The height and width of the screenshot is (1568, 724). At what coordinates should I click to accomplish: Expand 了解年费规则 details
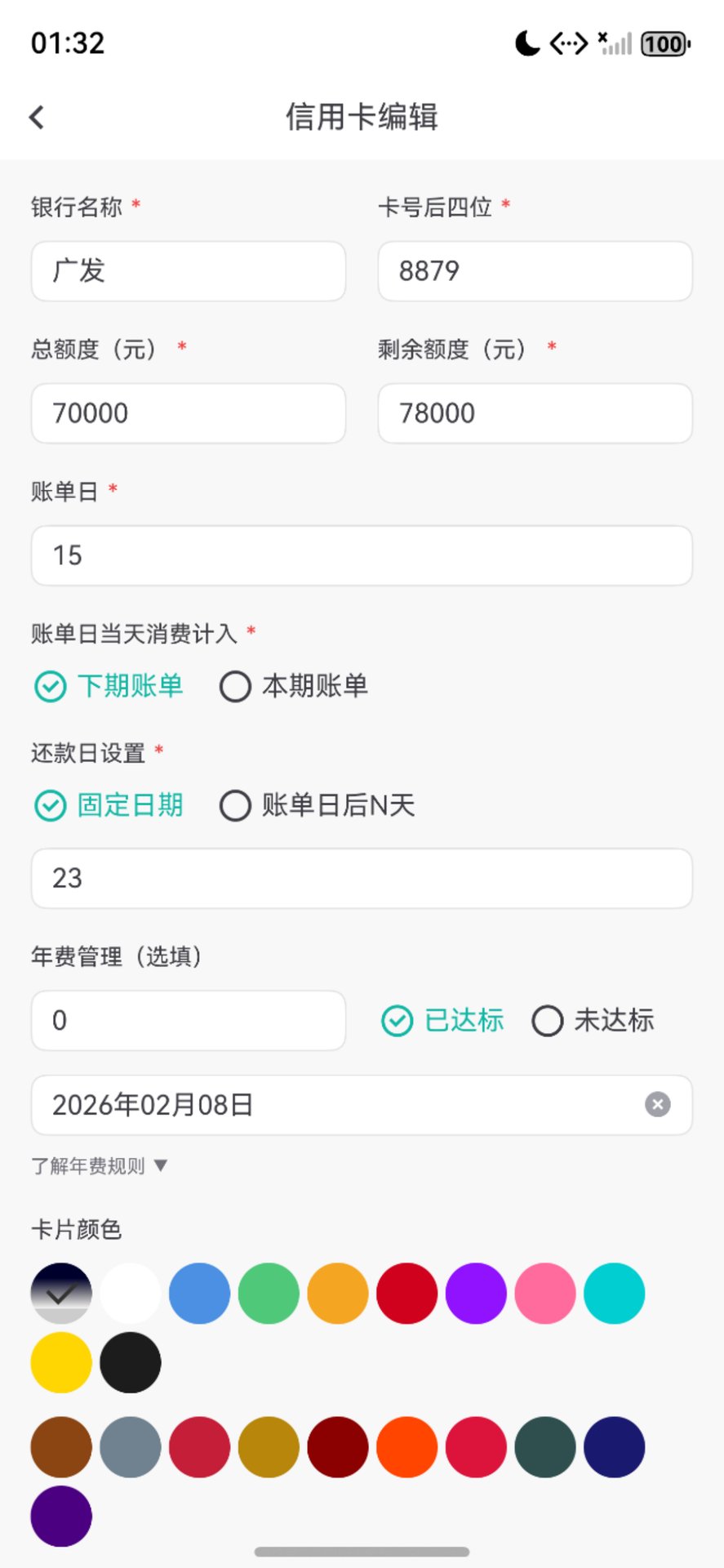tap(100, 1165)
